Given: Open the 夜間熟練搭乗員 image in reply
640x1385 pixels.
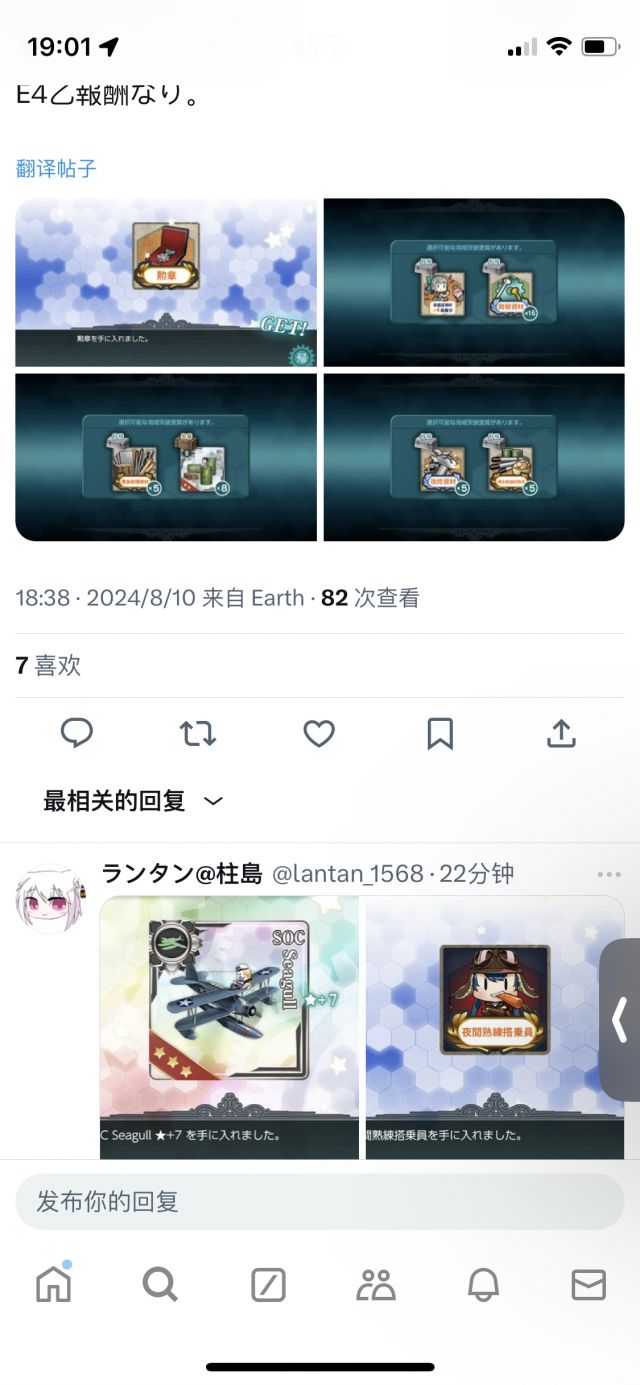Looking at the screenshot, I should tap(494, 1027).
